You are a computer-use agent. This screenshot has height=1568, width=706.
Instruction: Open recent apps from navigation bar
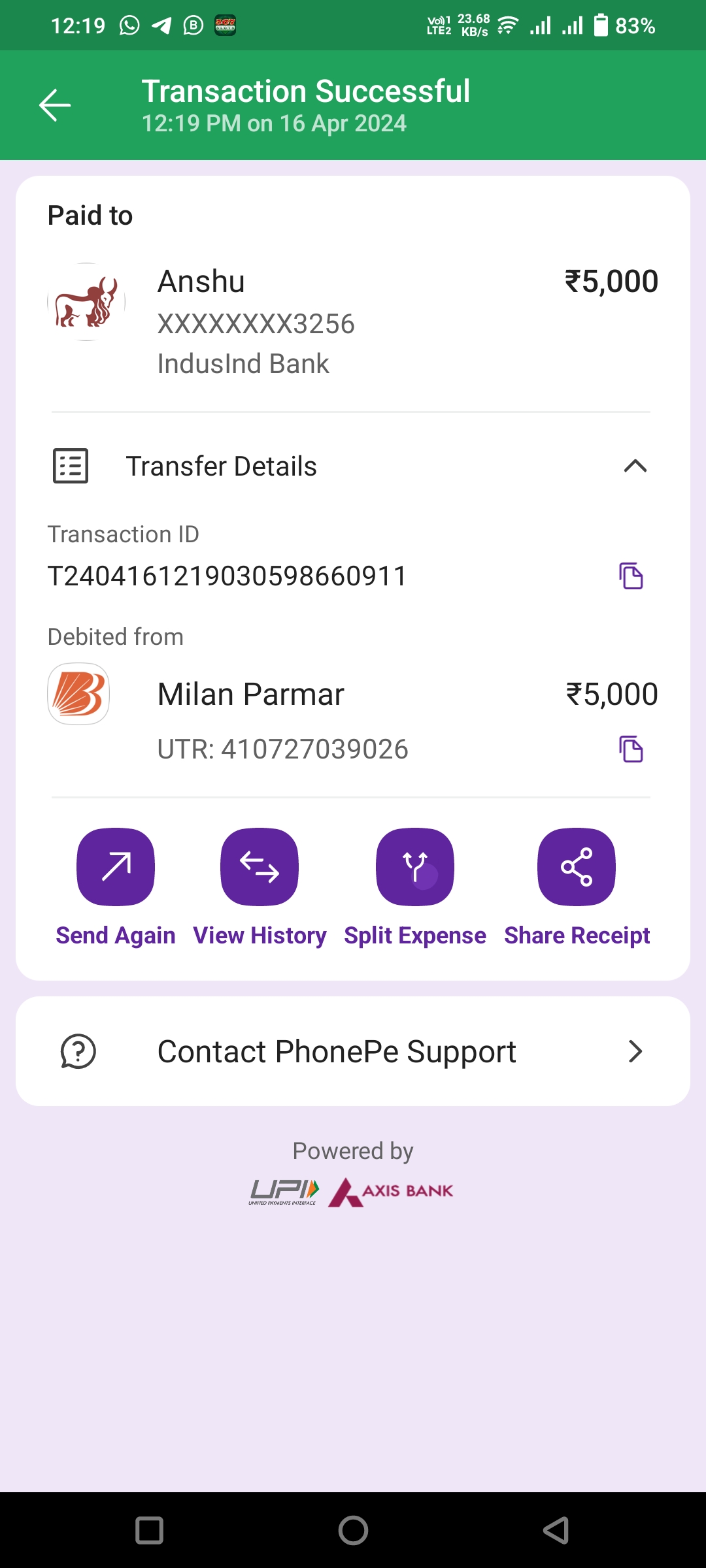(149, 1530)
